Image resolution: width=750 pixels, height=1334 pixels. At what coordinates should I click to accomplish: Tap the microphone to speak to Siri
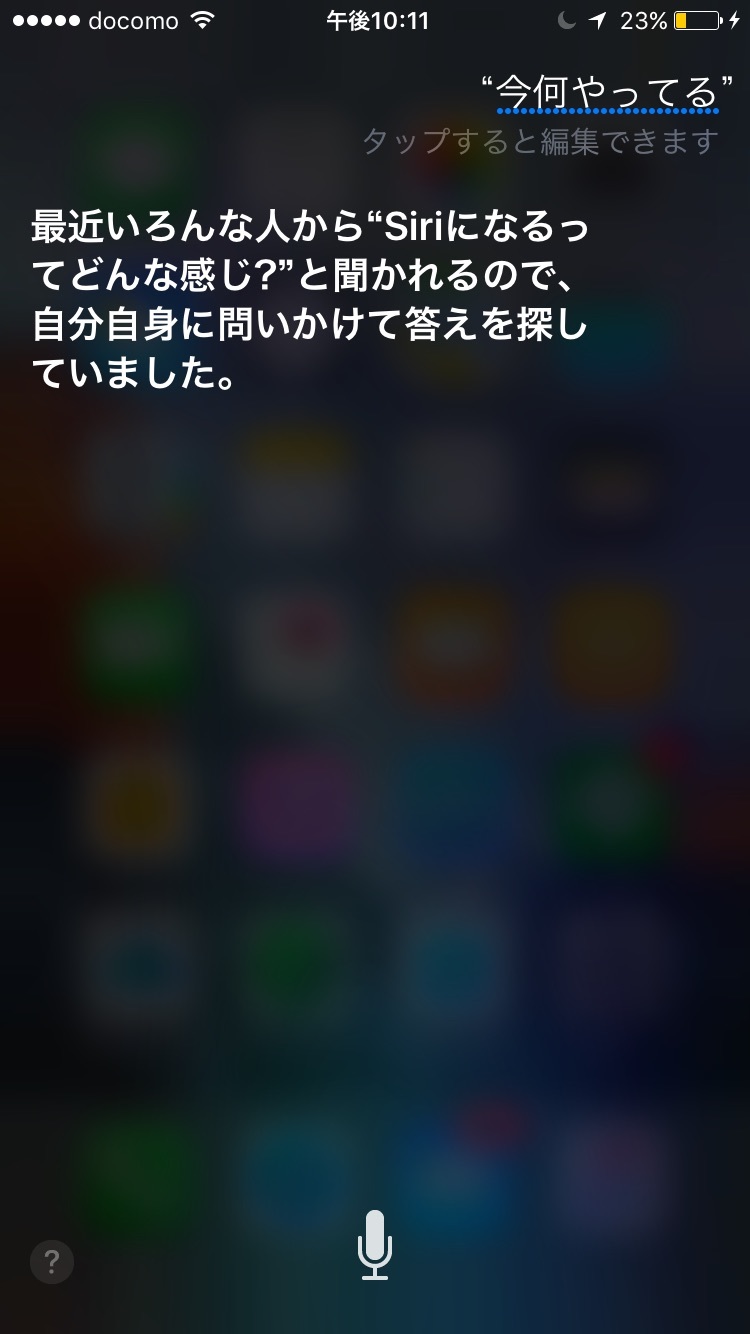click(x=375, y=1244)
